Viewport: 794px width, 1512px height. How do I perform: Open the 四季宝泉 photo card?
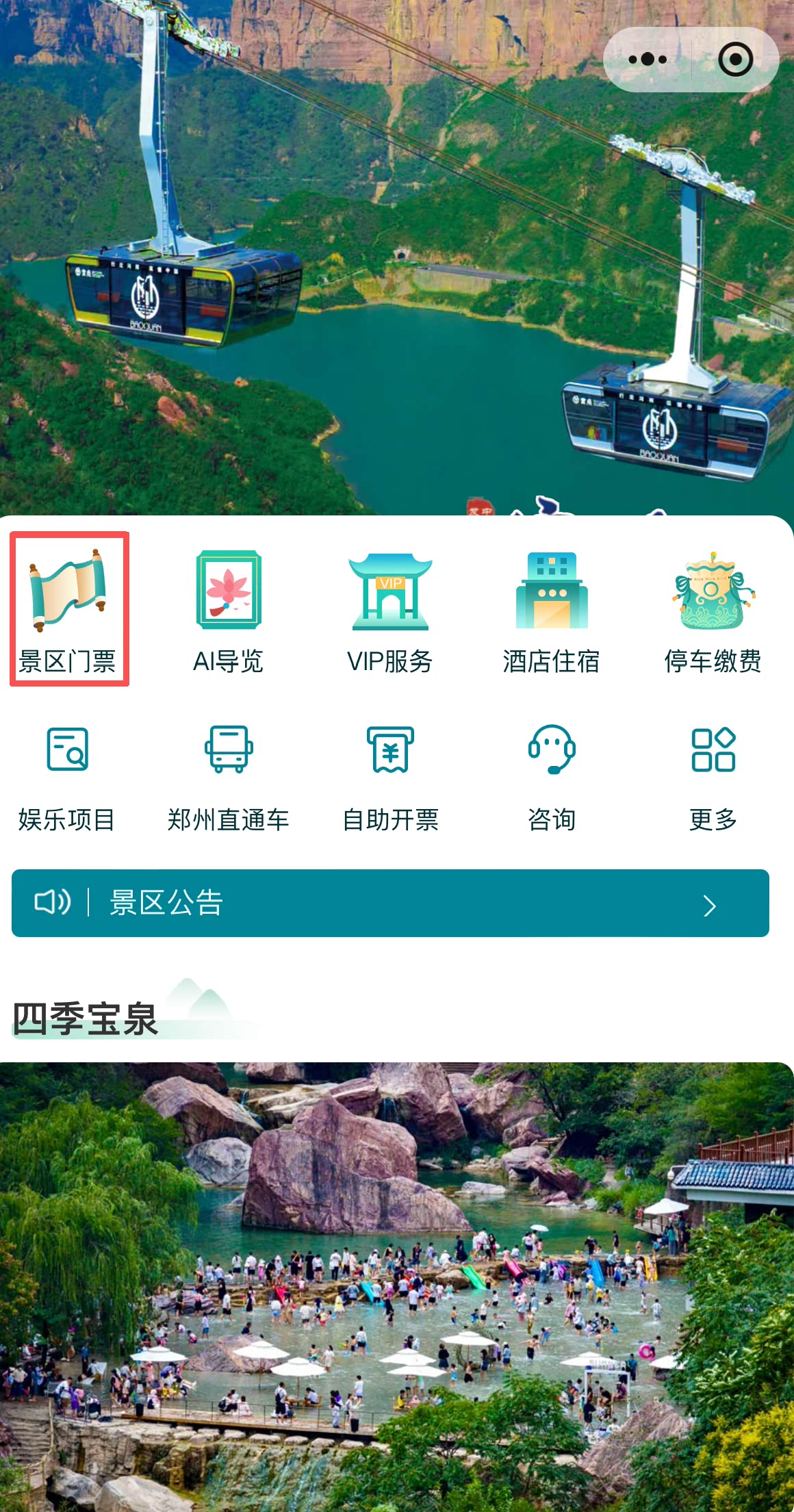[397, 1287]
